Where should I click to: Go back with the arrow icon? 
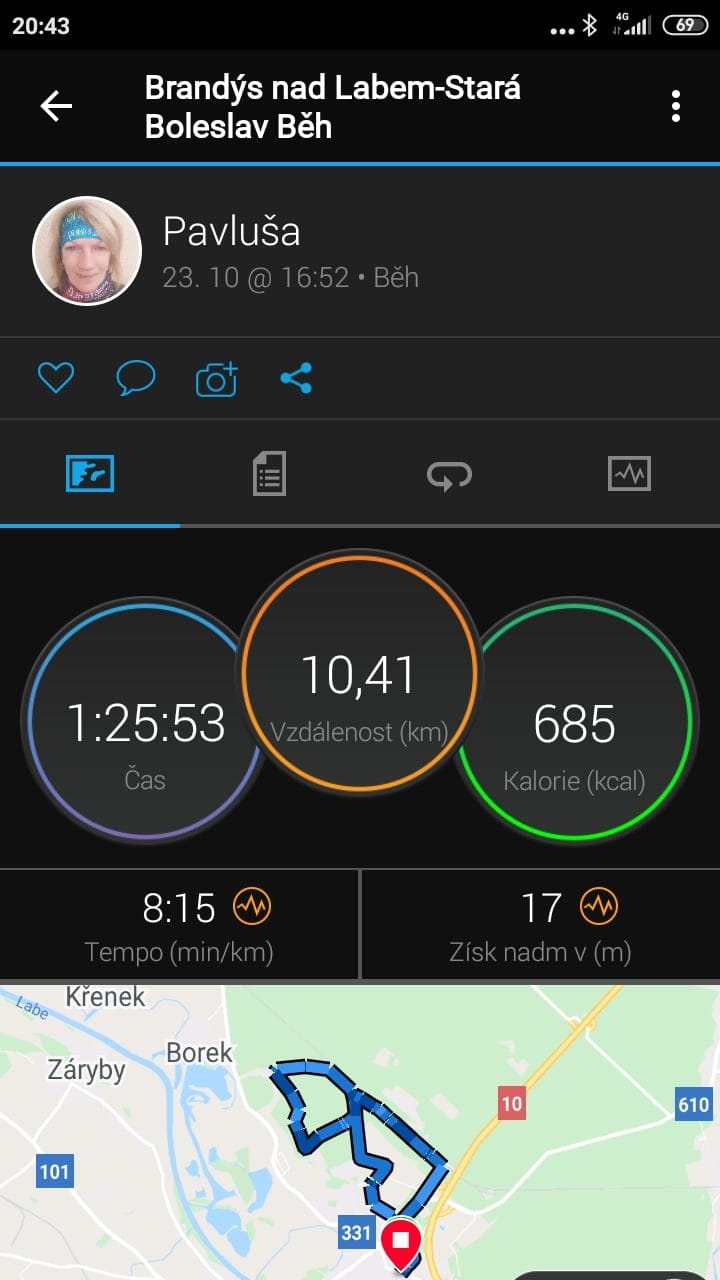point(56,106)
